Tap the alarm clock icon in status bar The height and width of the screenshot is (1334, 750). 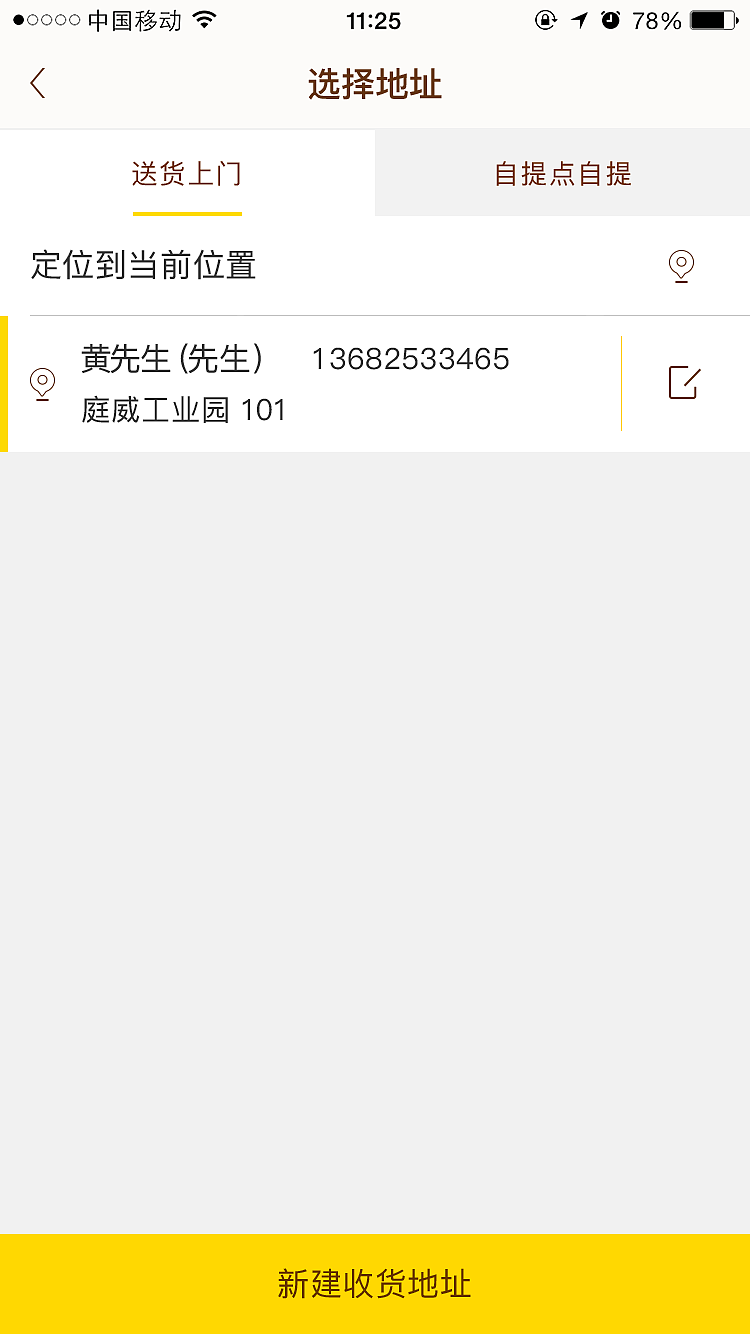click(x=611, y=20)
